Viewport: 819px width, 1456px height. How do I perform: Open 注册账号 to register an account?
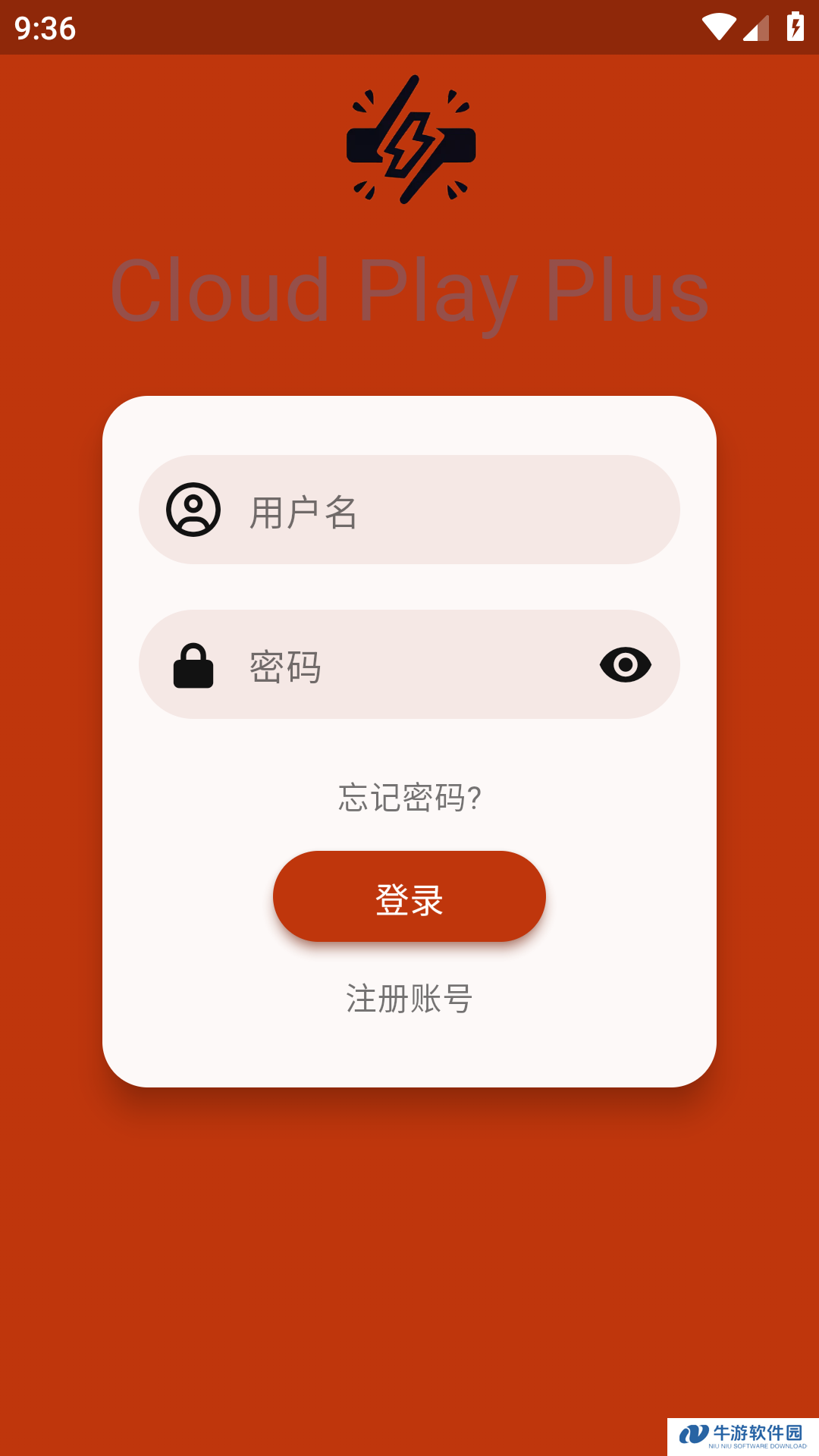(x=409, y=999)
